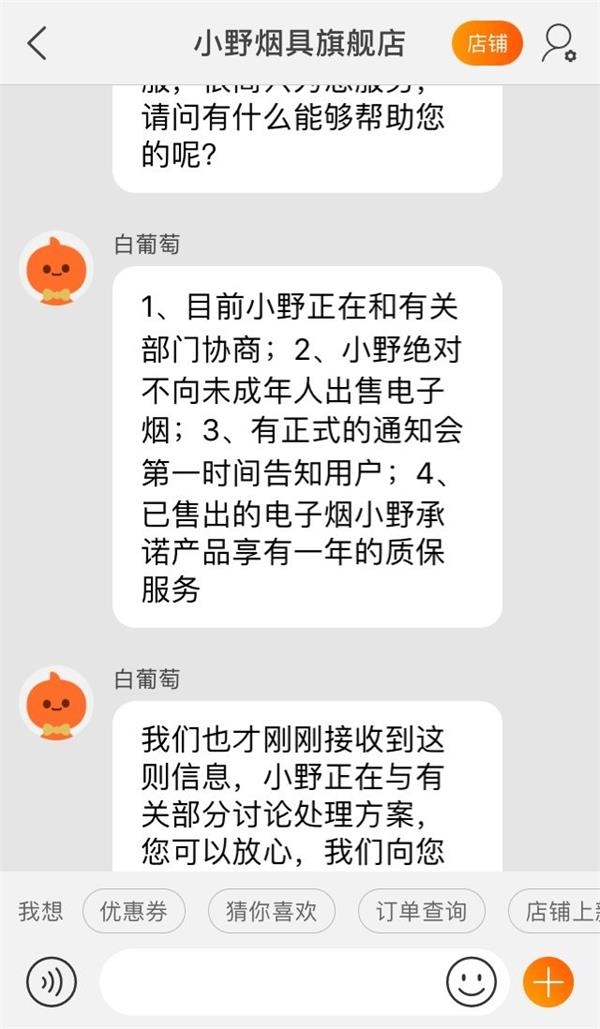This screenshot has width=600, height=1029.
Task: Tap 白葡萄's avatar on the numbered message
Action: click(x=56, y=269)
